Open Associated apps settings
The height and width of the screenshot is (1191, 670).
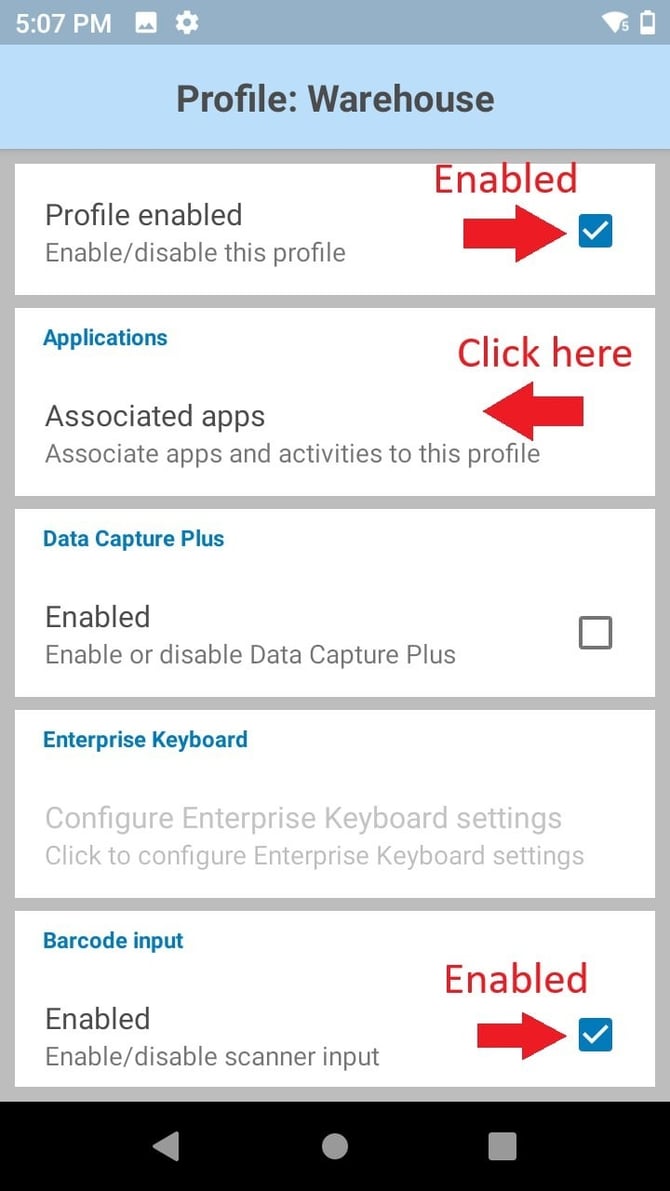pos(292,433)
